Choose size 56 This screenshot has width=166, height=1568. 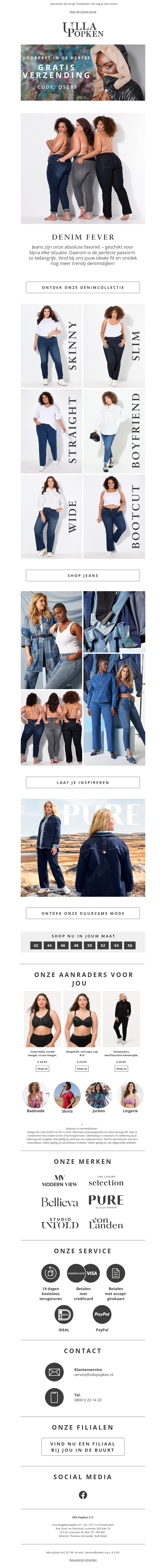[129, 945]
